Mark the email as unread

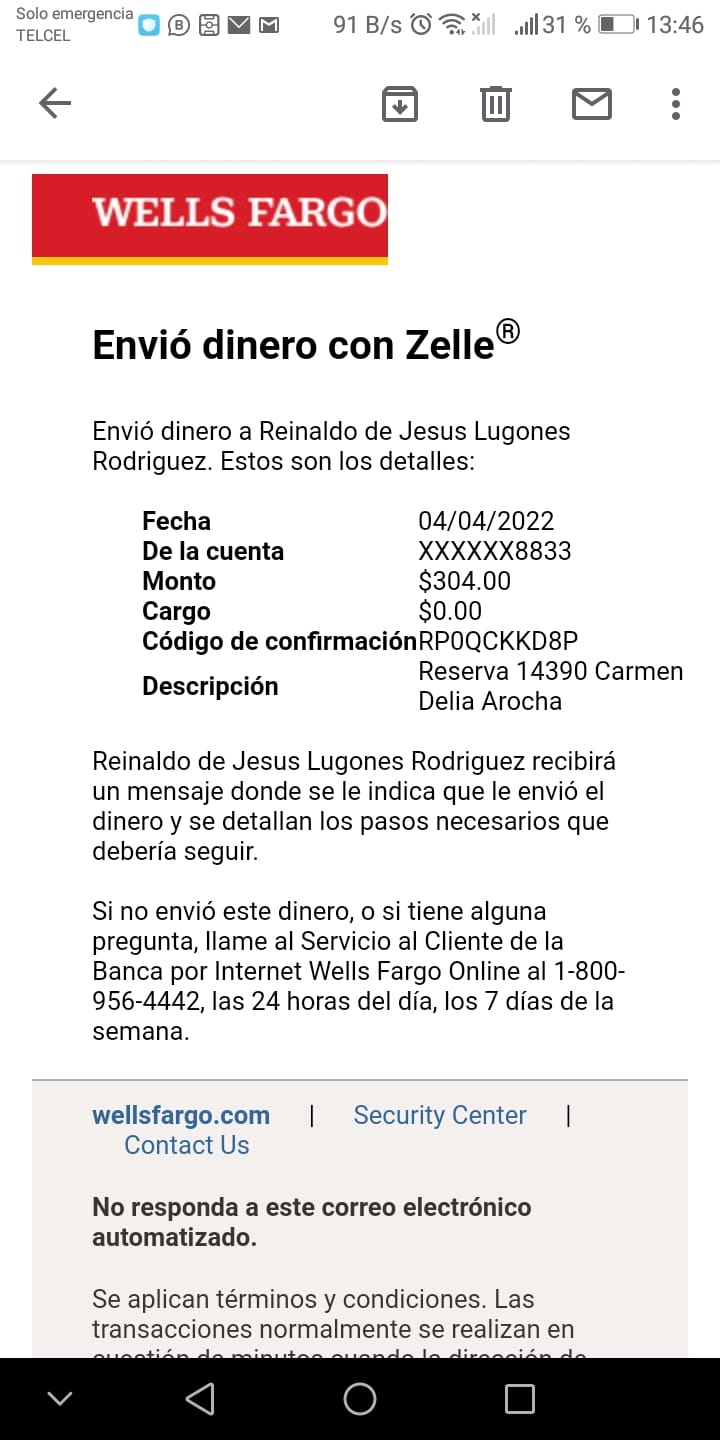tap(592, 104)
